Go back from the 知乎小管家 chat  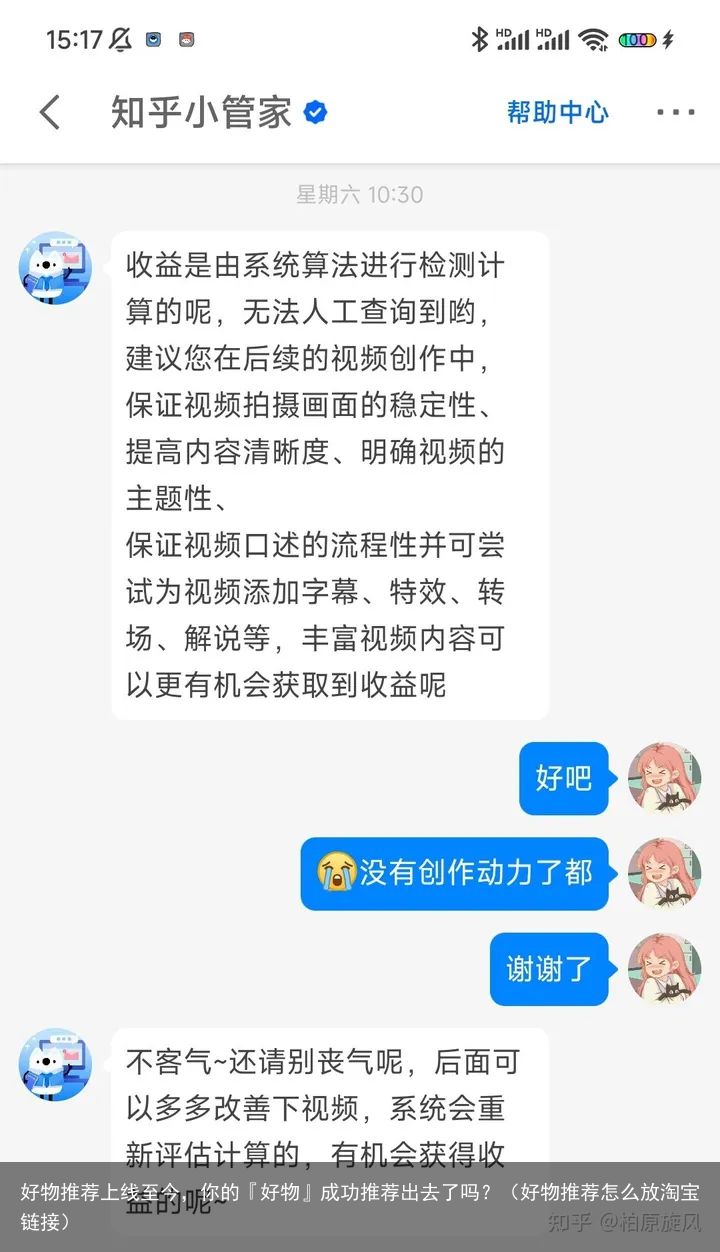click(50, 112)
